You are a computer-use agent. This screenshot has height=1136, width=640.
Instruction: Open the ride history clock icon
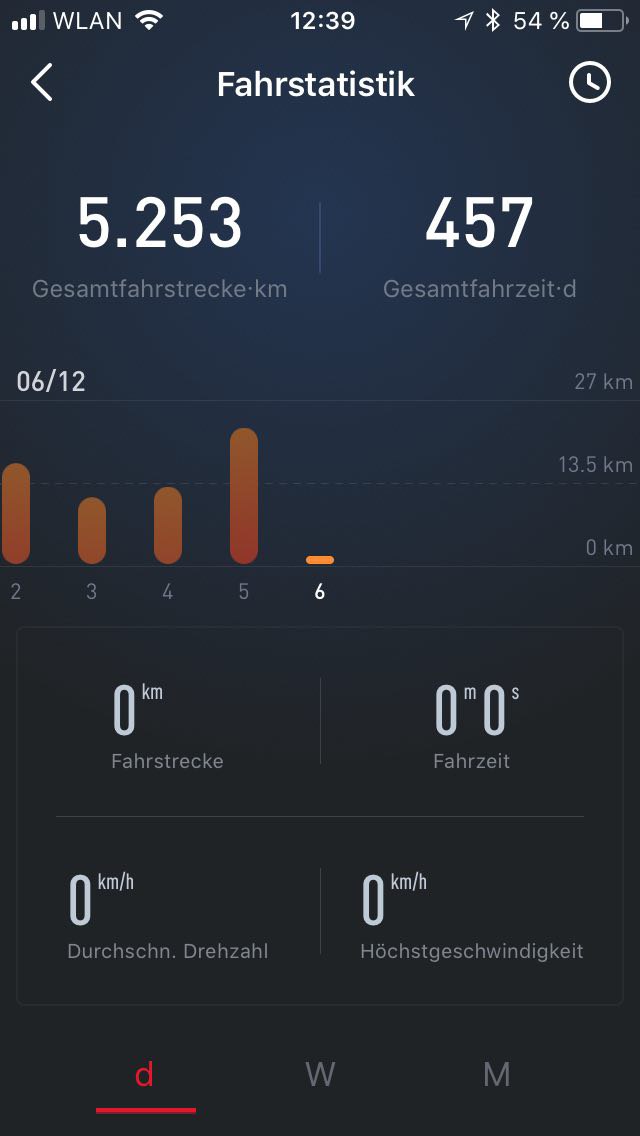pyautogui.click(x=590, y=83)
